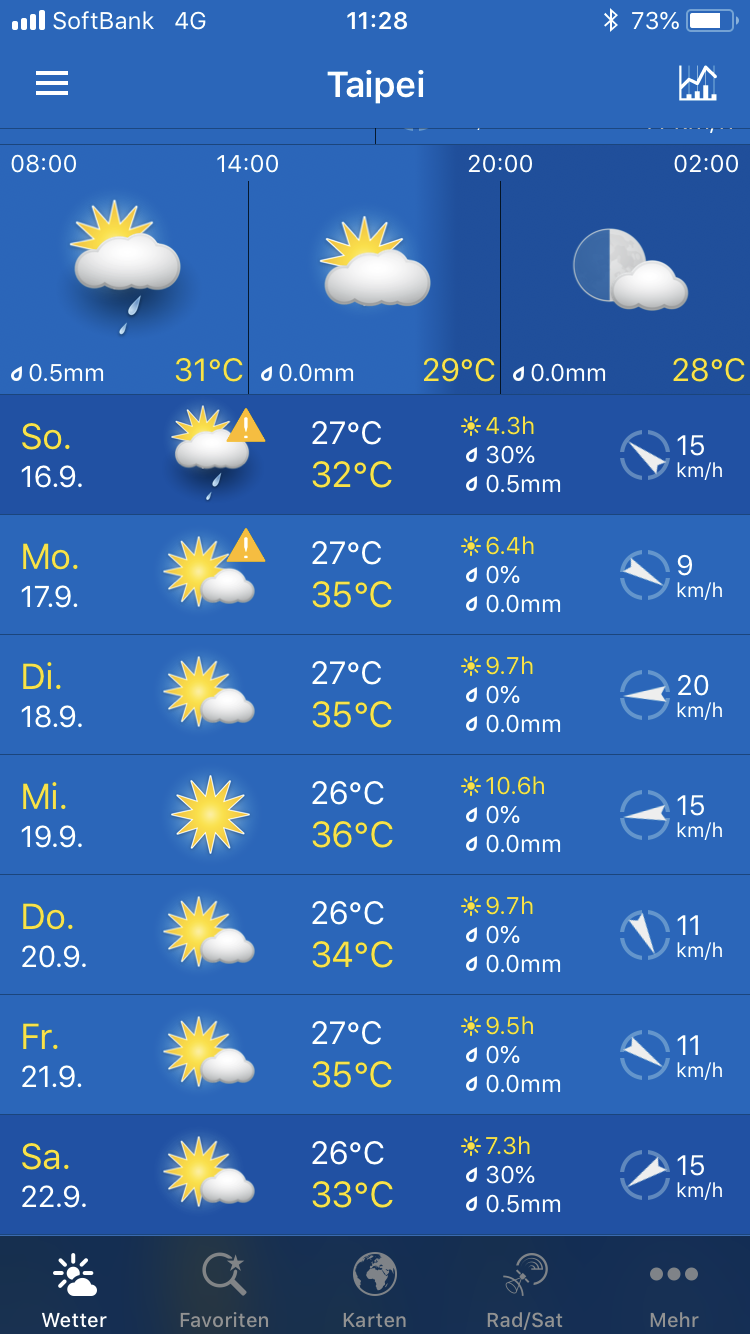This screenshot has height=1334, width=750.
Task: View details for Mi. 19.9.
Action: pos(375,815)
